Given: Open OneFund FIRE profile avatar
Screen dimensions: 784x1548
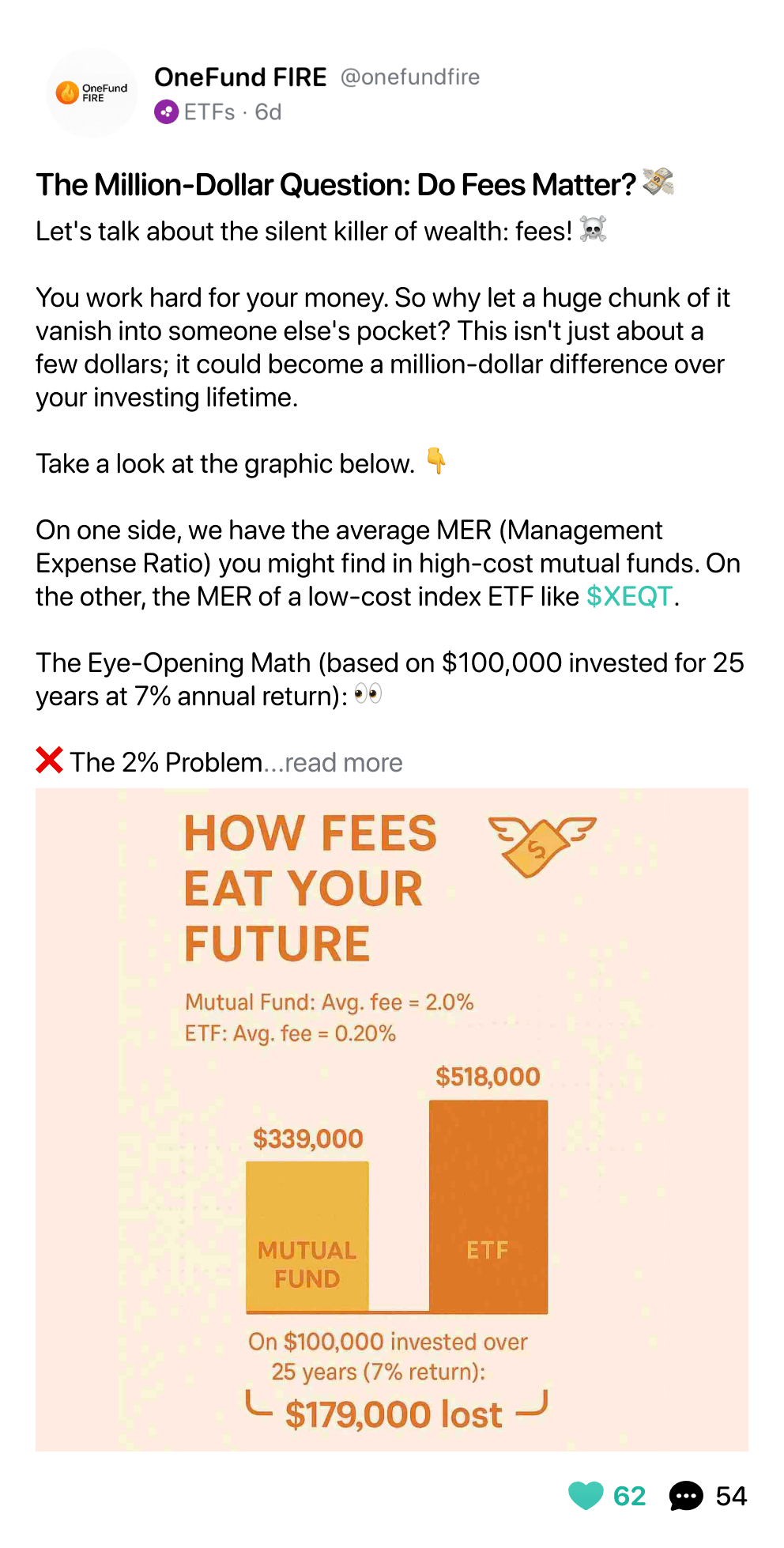Looking at the screenshot, I should tap(92, 93).
